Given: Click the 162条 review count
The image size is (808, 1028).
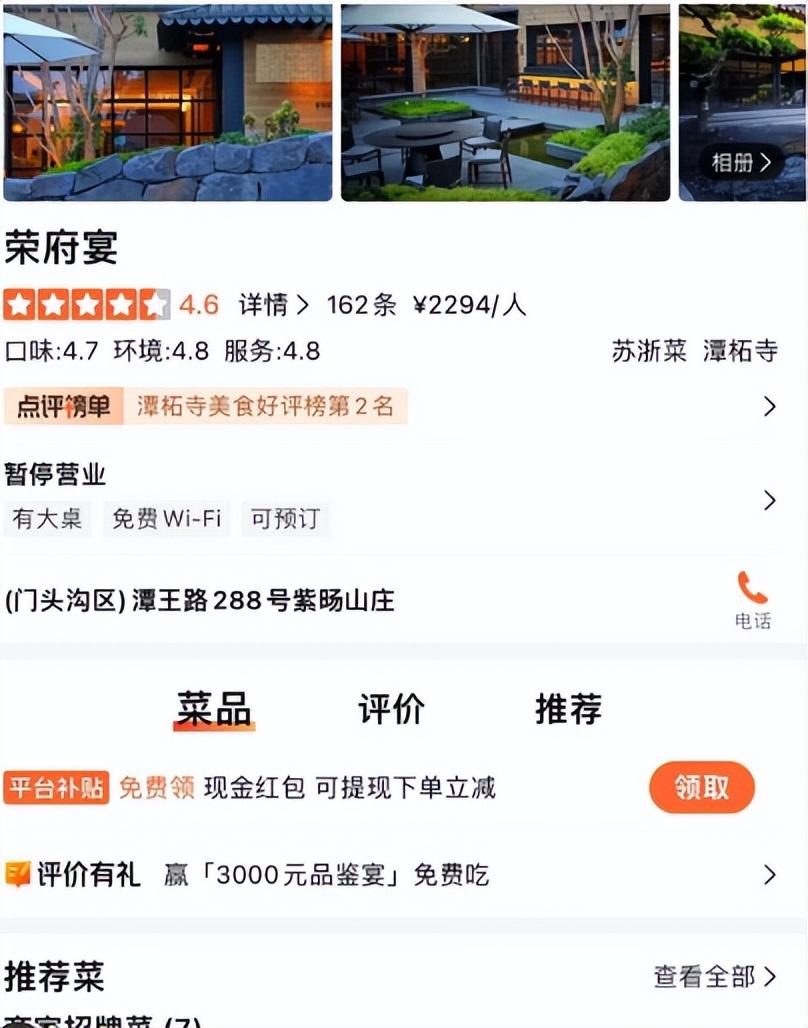Looking at the screenshot, I should point(362,304).
